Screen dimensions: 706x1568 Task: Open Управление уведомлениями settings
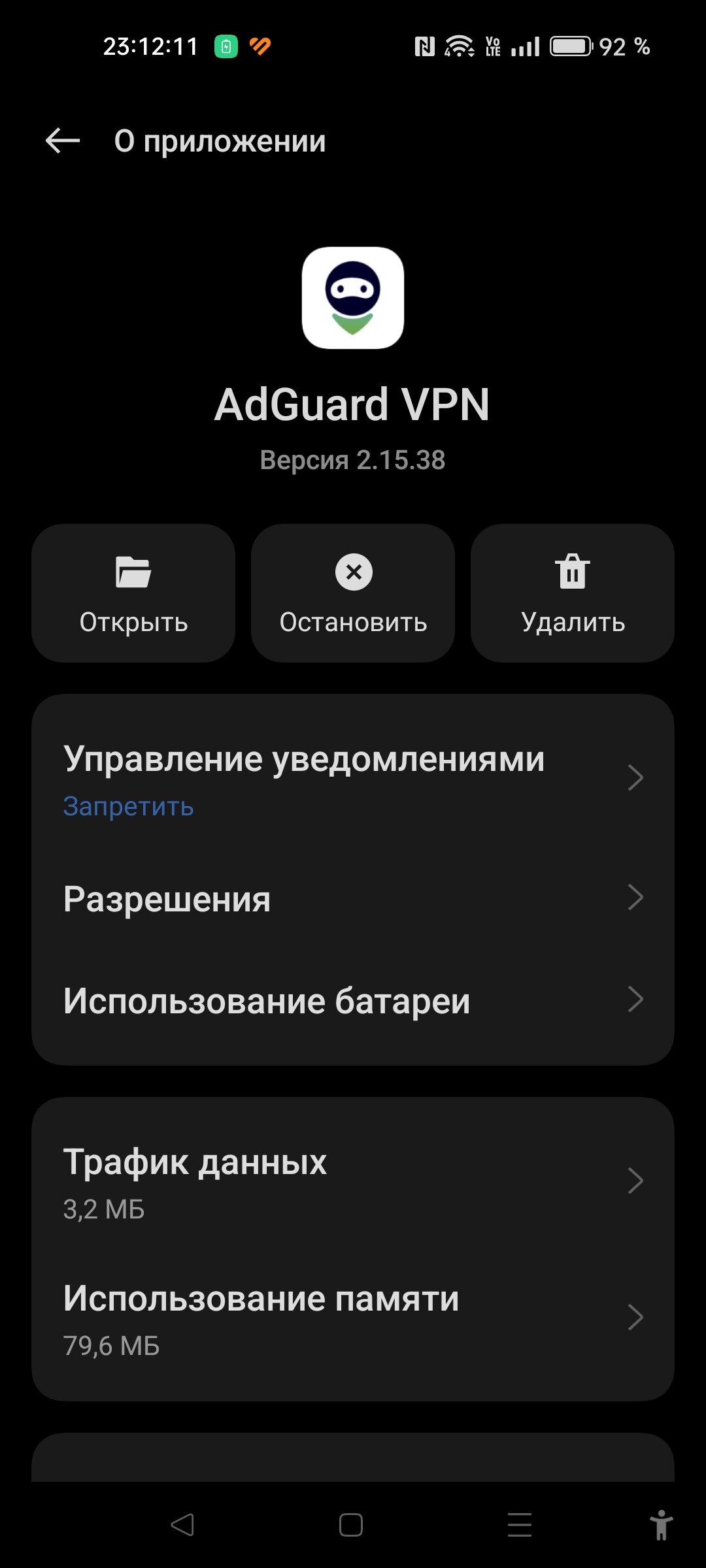point(353,779)
